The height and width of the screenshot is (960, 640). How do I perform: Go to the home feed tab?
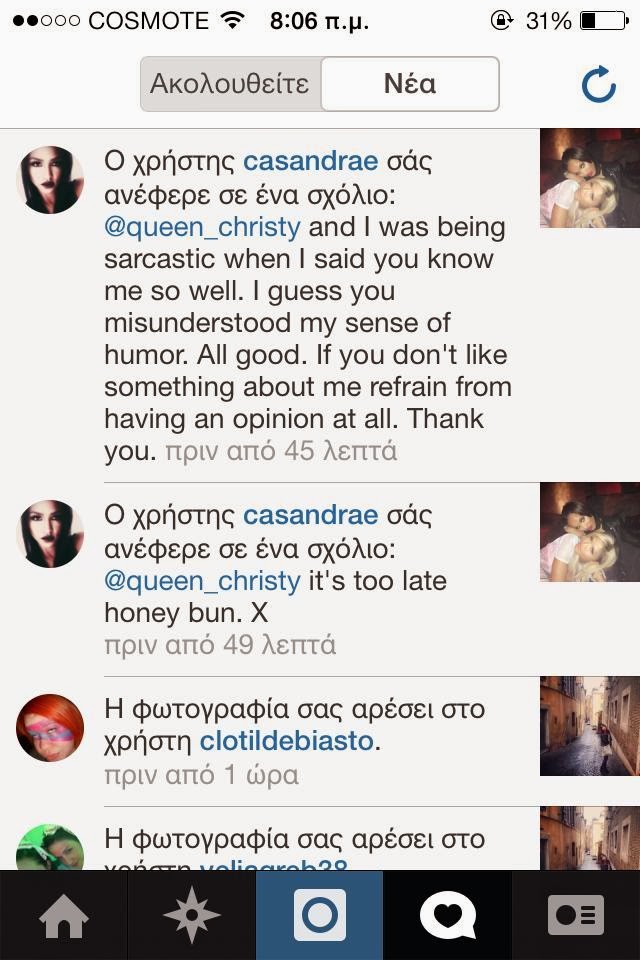[64, 915]
